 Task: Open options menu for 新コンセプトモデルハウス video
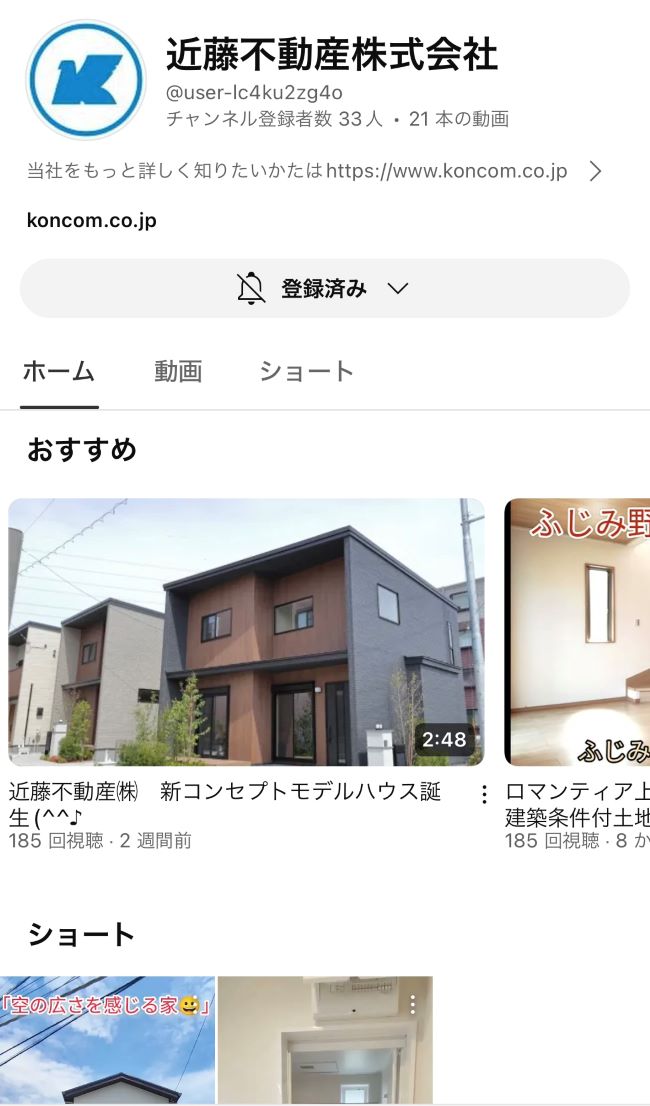pyautogui.click(x=484, y=795)
